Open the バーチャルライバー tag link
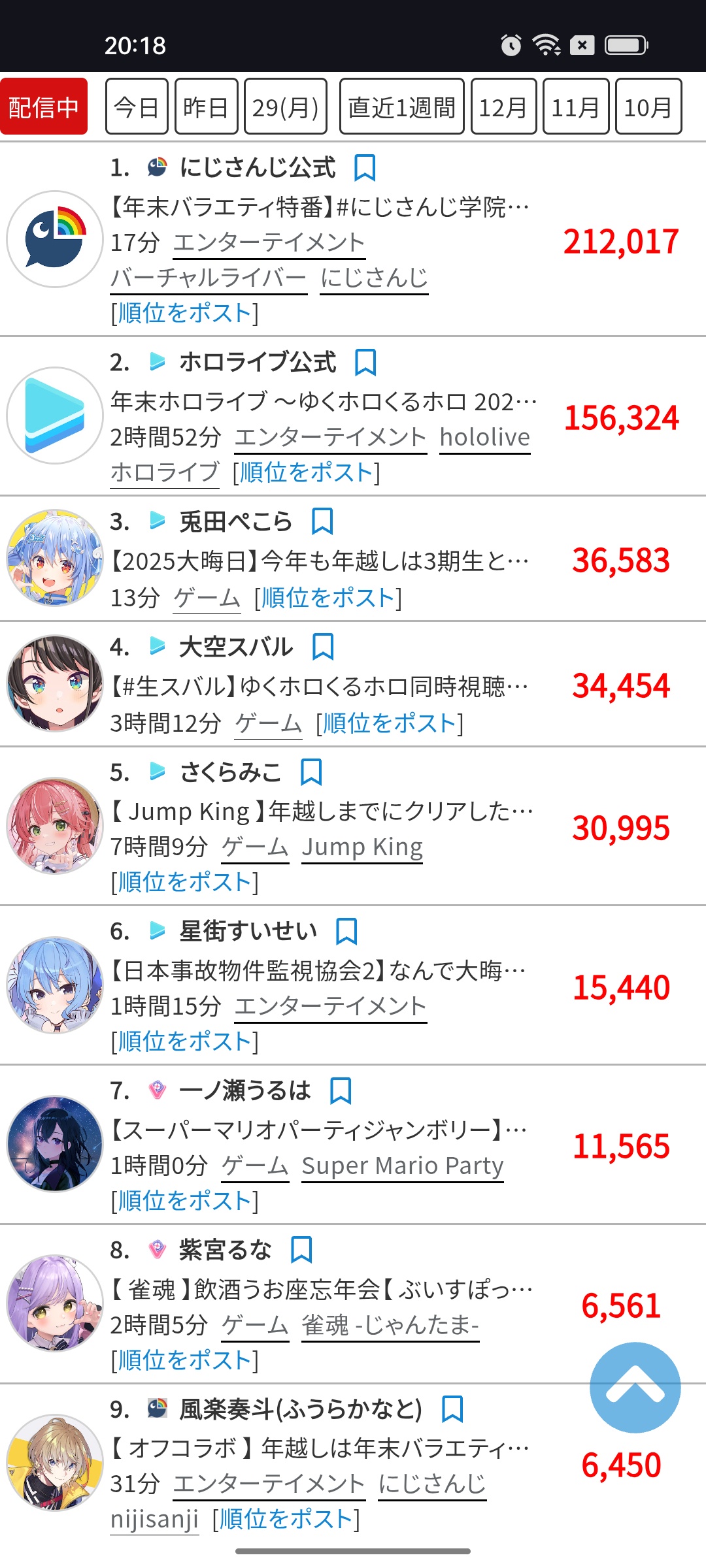This screenshot has width=706, height=1568. coord(209,278)
